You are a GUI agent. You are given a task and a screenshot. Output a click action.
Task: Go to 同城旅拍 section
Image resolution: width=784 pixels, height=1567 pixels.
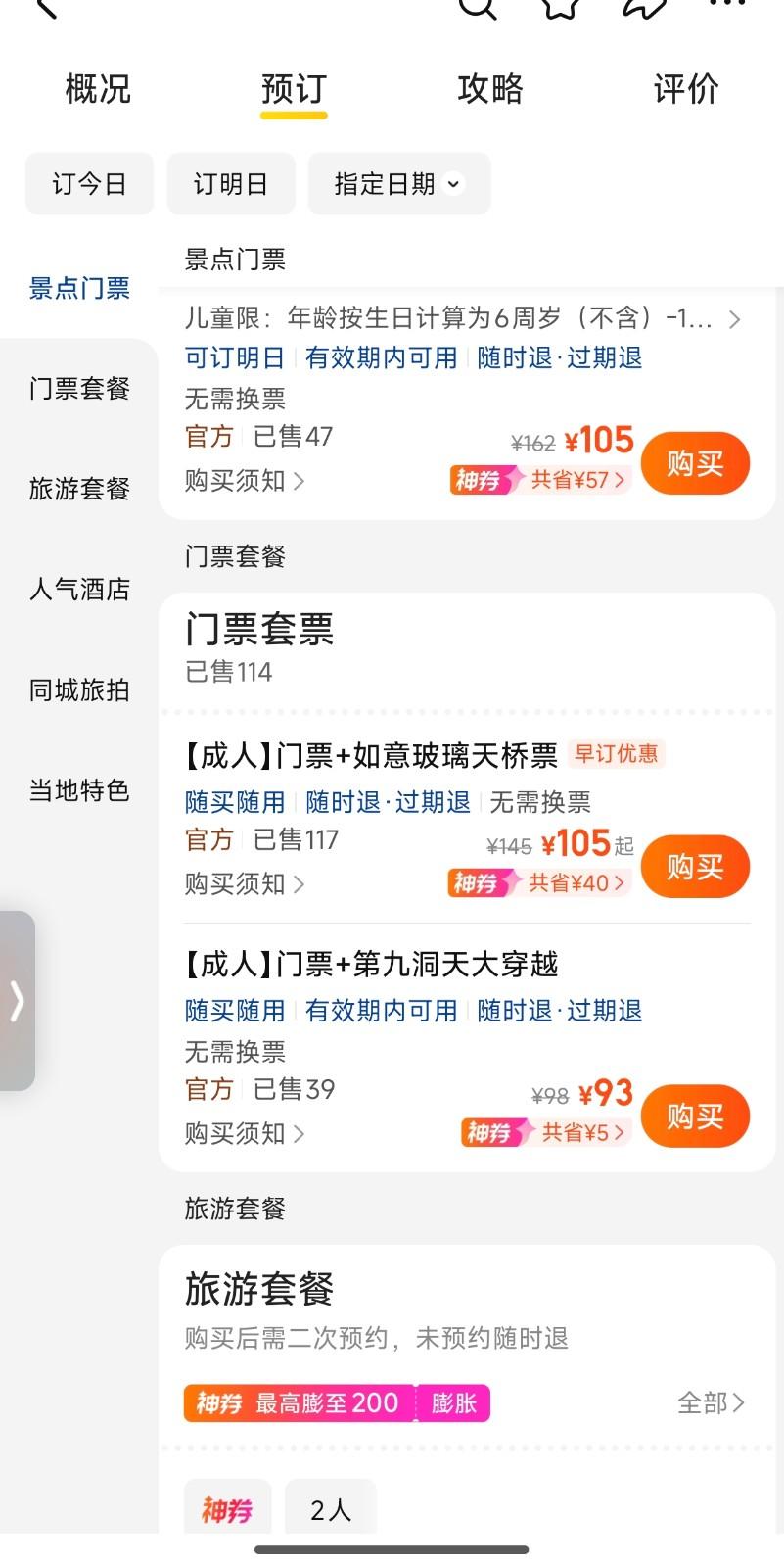point(79,690)
